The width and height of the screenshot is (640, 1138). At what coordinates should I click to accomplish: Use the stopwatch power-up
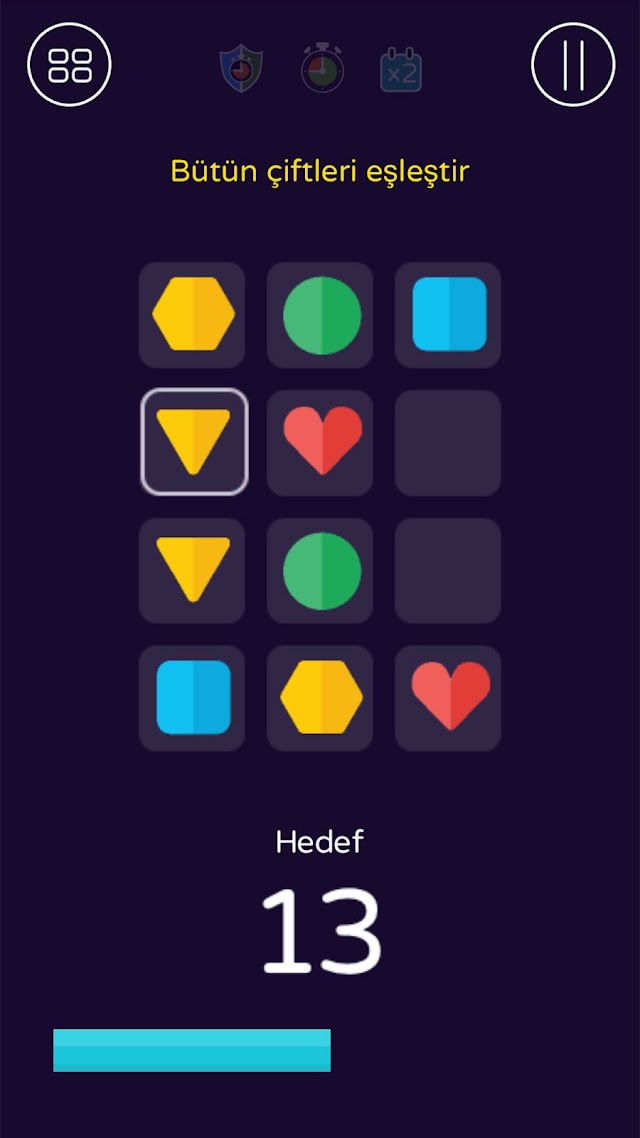[x=322, y=69]
